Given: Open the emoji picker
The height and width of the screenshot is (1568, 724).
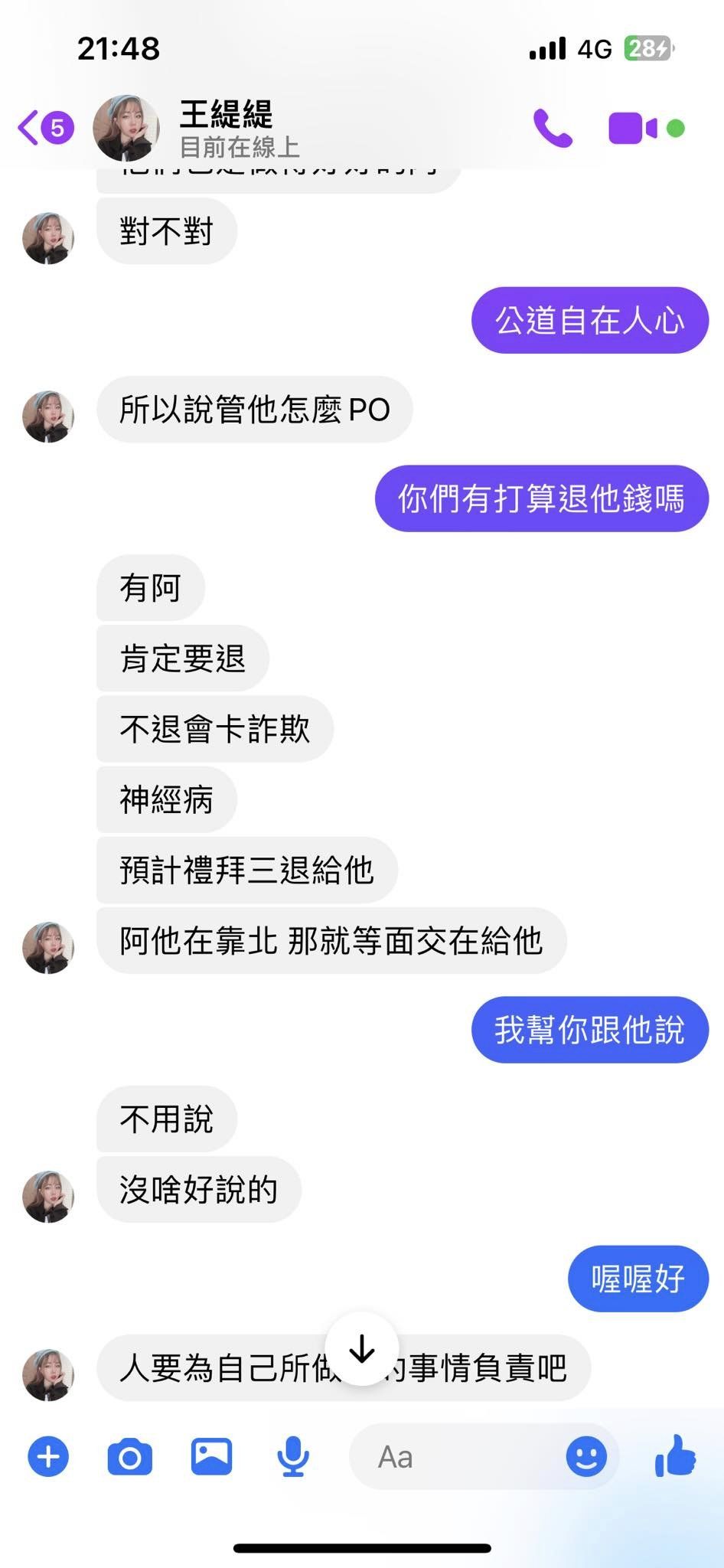Looking at the screenshot, I should (586, 1456).
